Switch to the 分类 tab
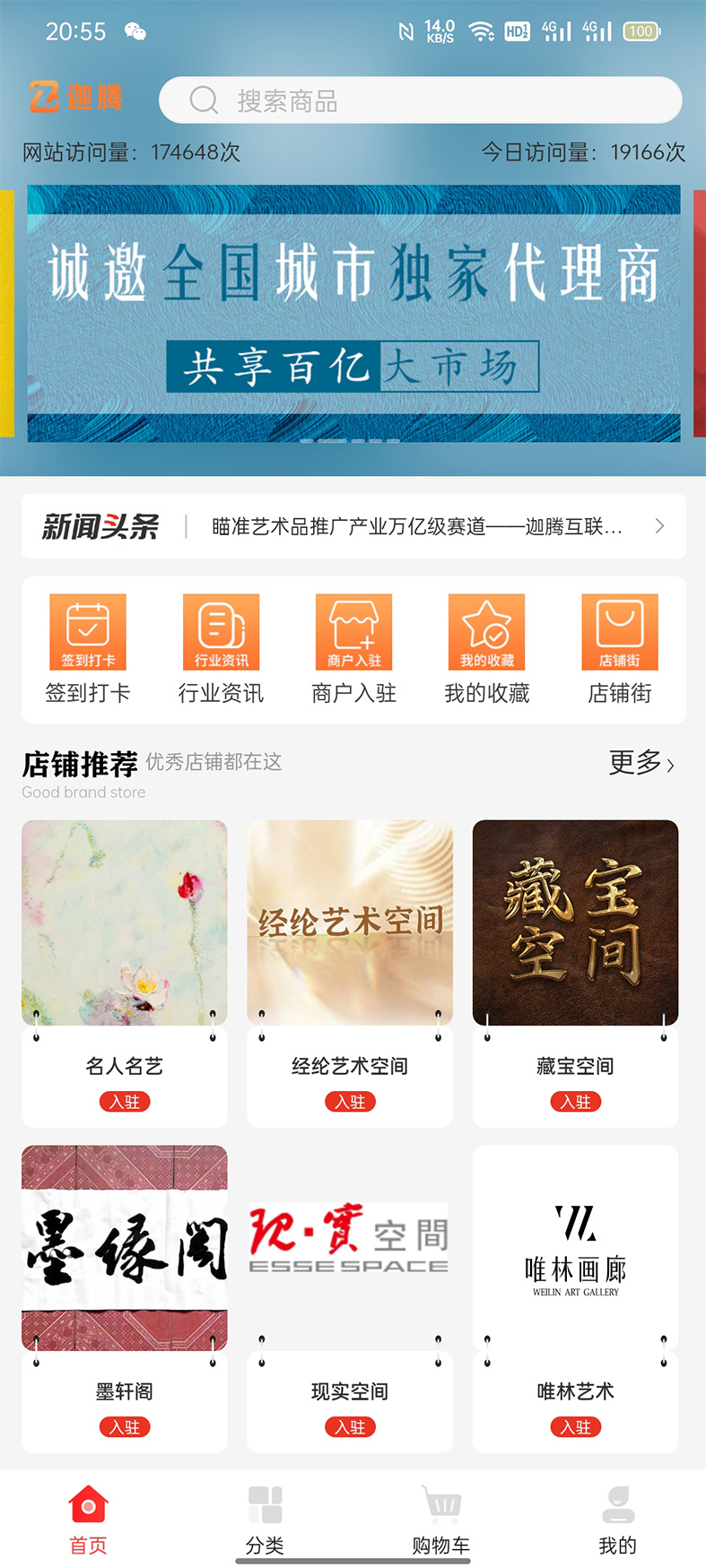The width and height of the screenshot is (706, 1568). tap(265, 1519)
